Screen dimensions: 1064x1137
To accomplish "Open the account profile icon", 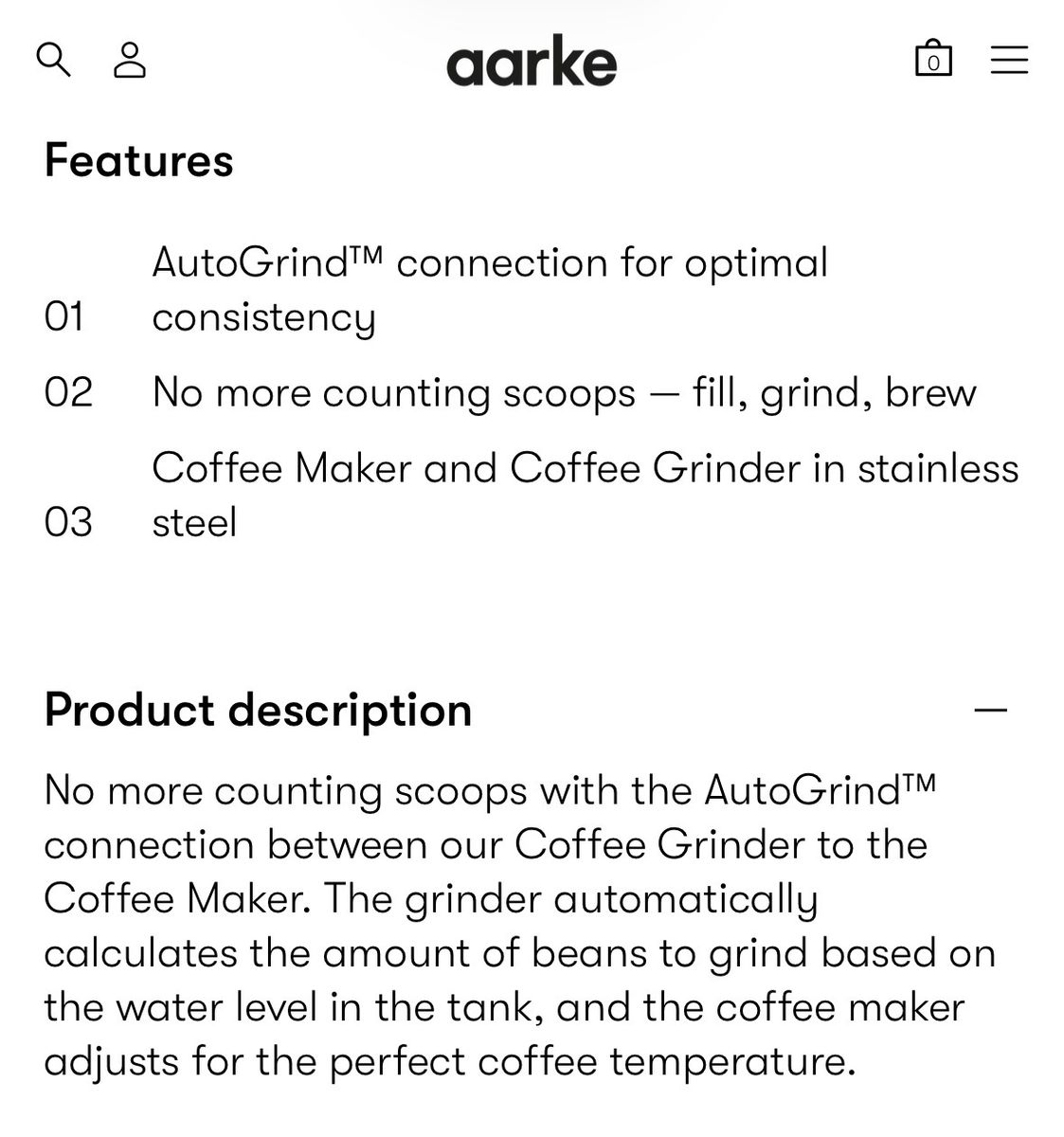I will click(130, 60).
